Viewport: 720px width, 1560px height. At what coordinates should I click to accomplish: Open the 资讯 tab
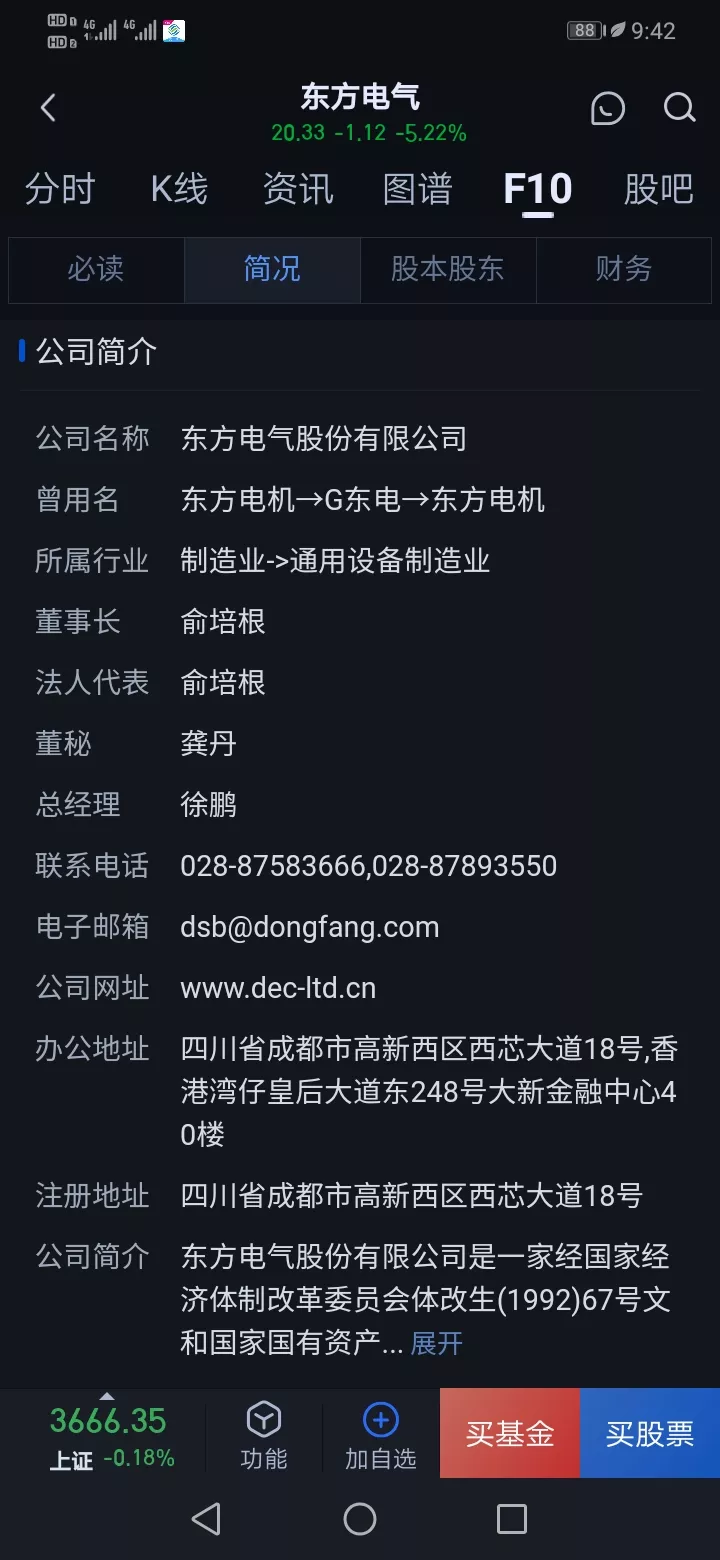click(298, 189)
